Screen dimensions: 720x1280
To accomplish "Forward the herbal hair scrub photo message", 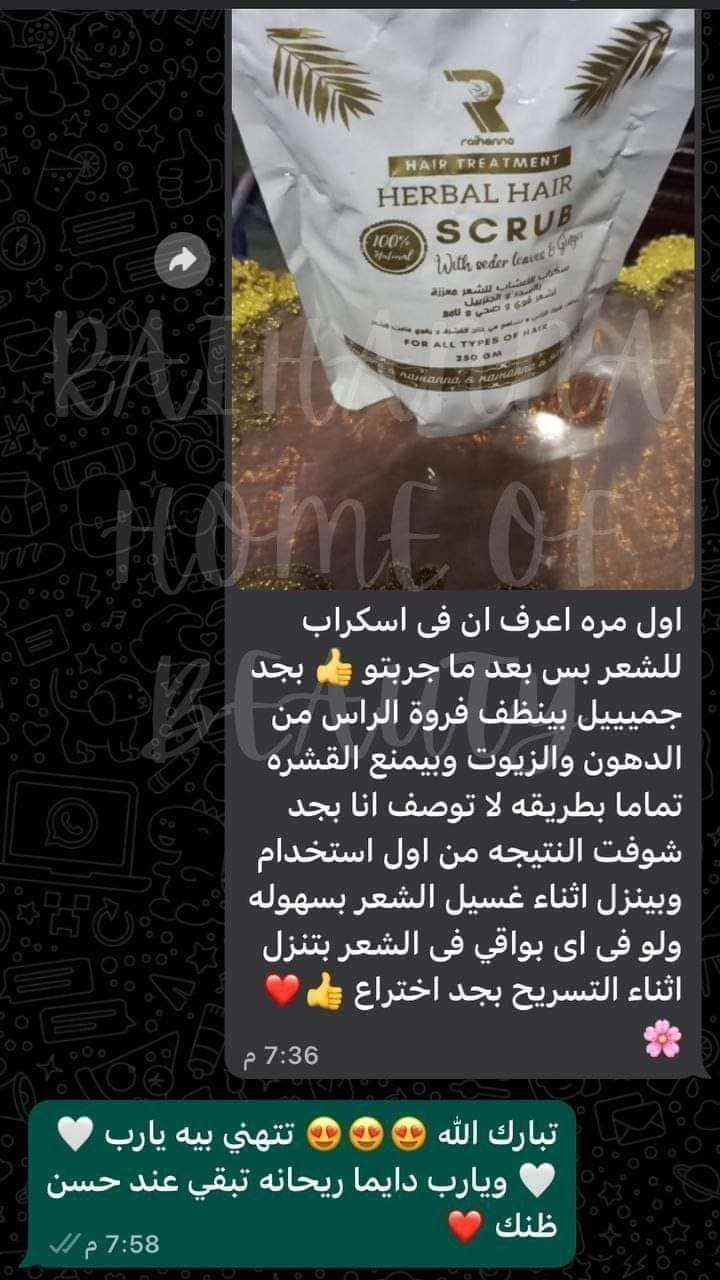I will [184, 261].
